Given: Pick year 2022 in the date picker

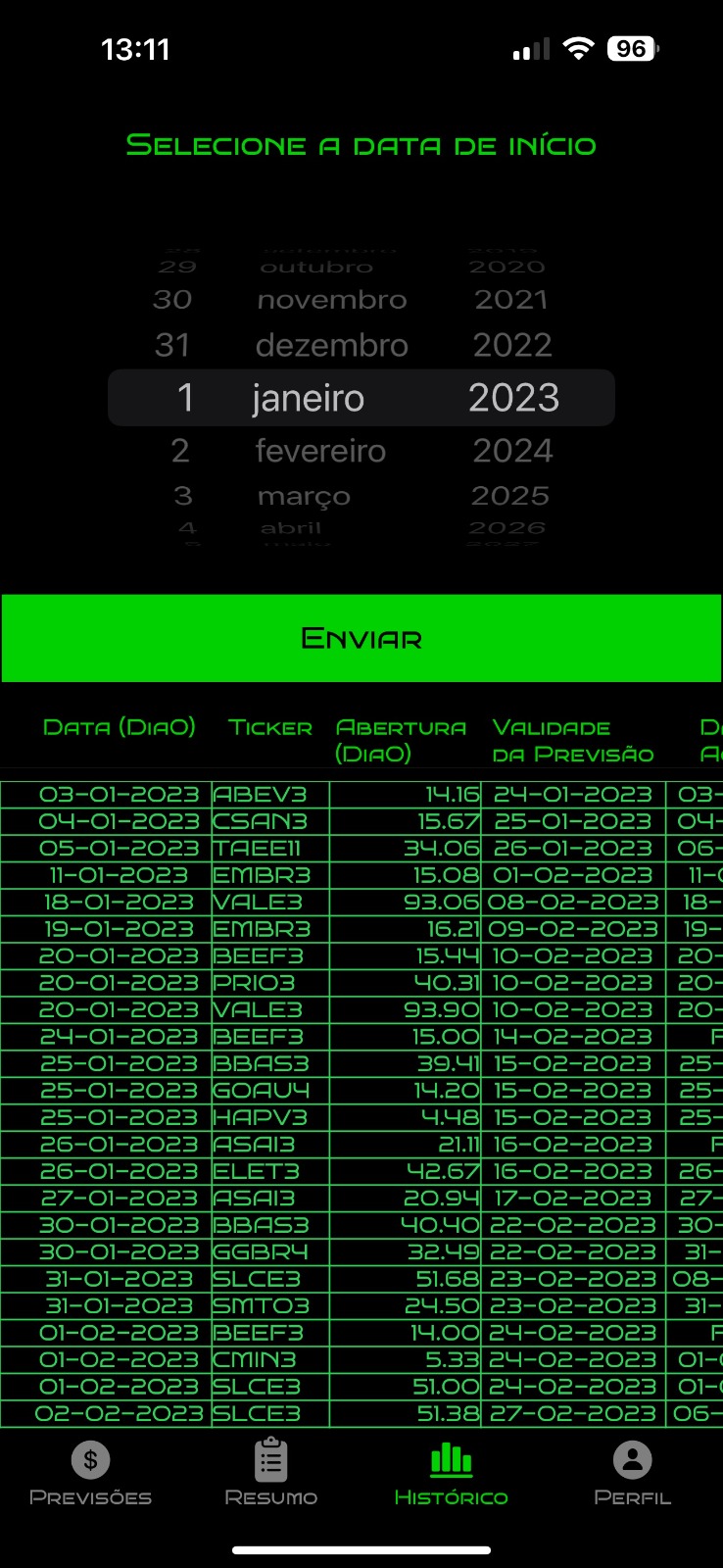Looking at the screenshot, I should [x=512, y=345].
